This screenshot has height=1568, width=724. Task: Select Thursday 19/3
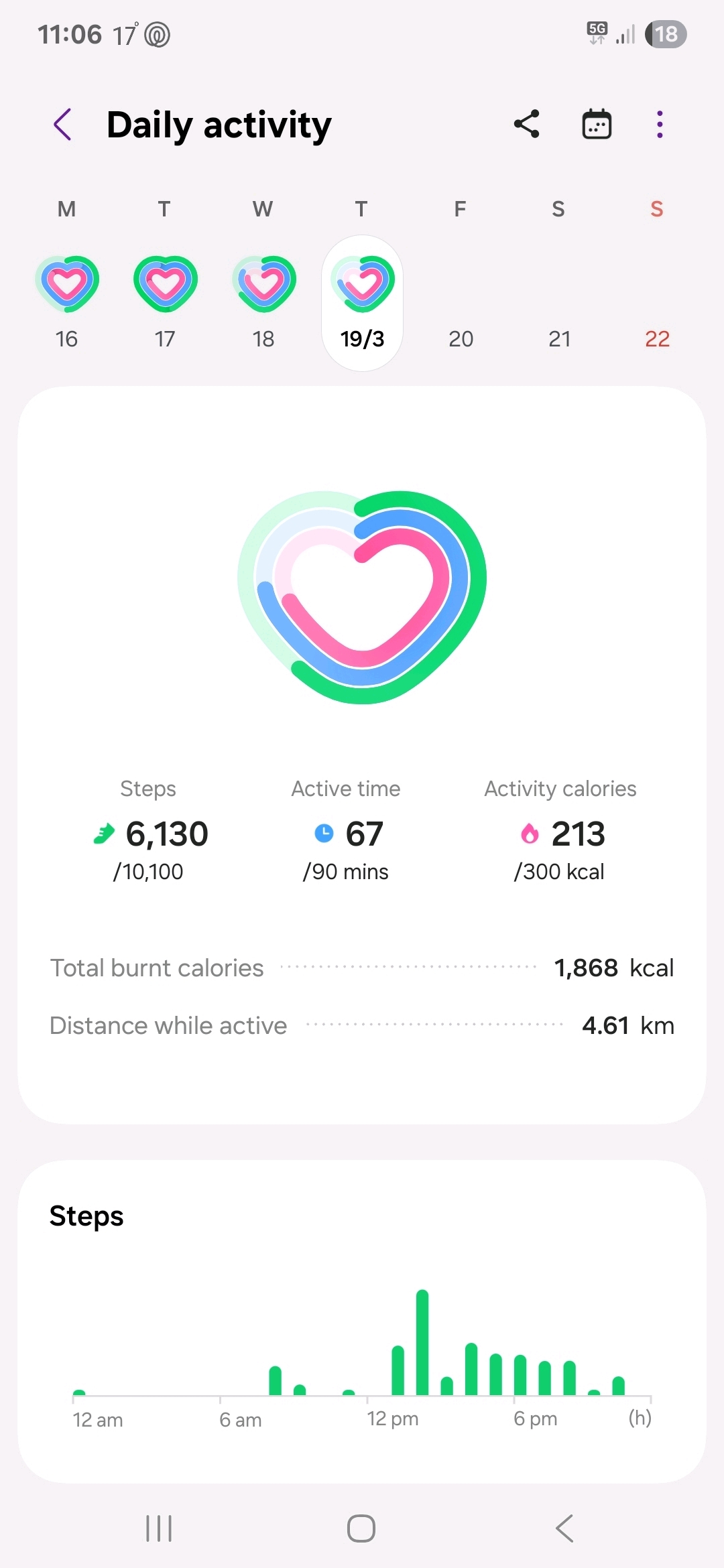tap(362, 302)
